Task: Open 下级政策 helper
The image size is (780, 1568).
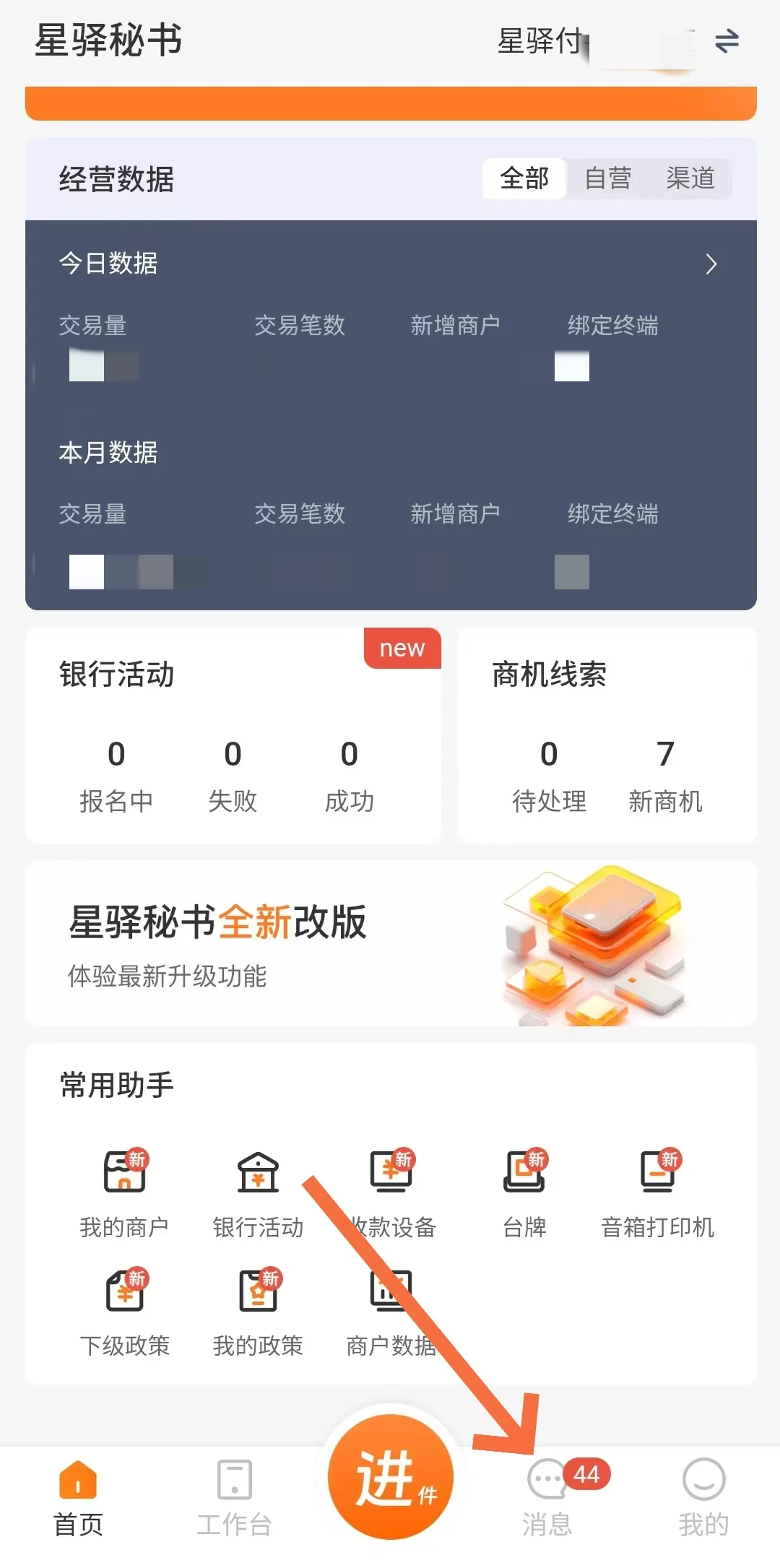Action: [124, 1311]
